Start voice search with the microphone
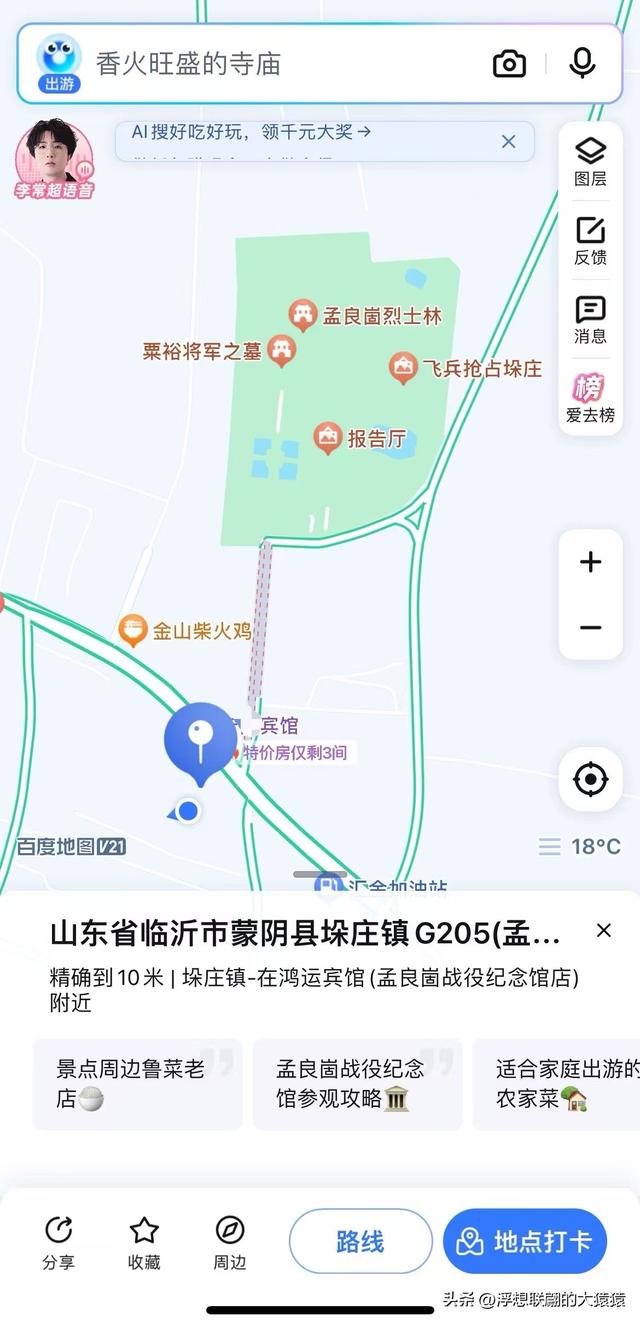This screenshot has height=1322, width=640. [582, 63]
